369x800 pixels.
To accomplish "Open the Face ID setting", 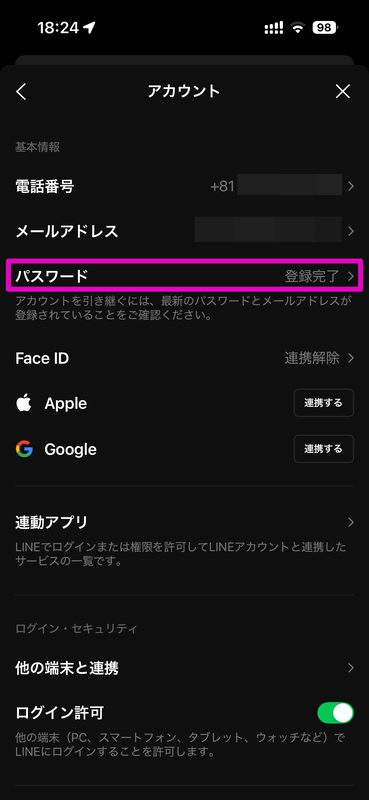I will click(x=184, y=358).
